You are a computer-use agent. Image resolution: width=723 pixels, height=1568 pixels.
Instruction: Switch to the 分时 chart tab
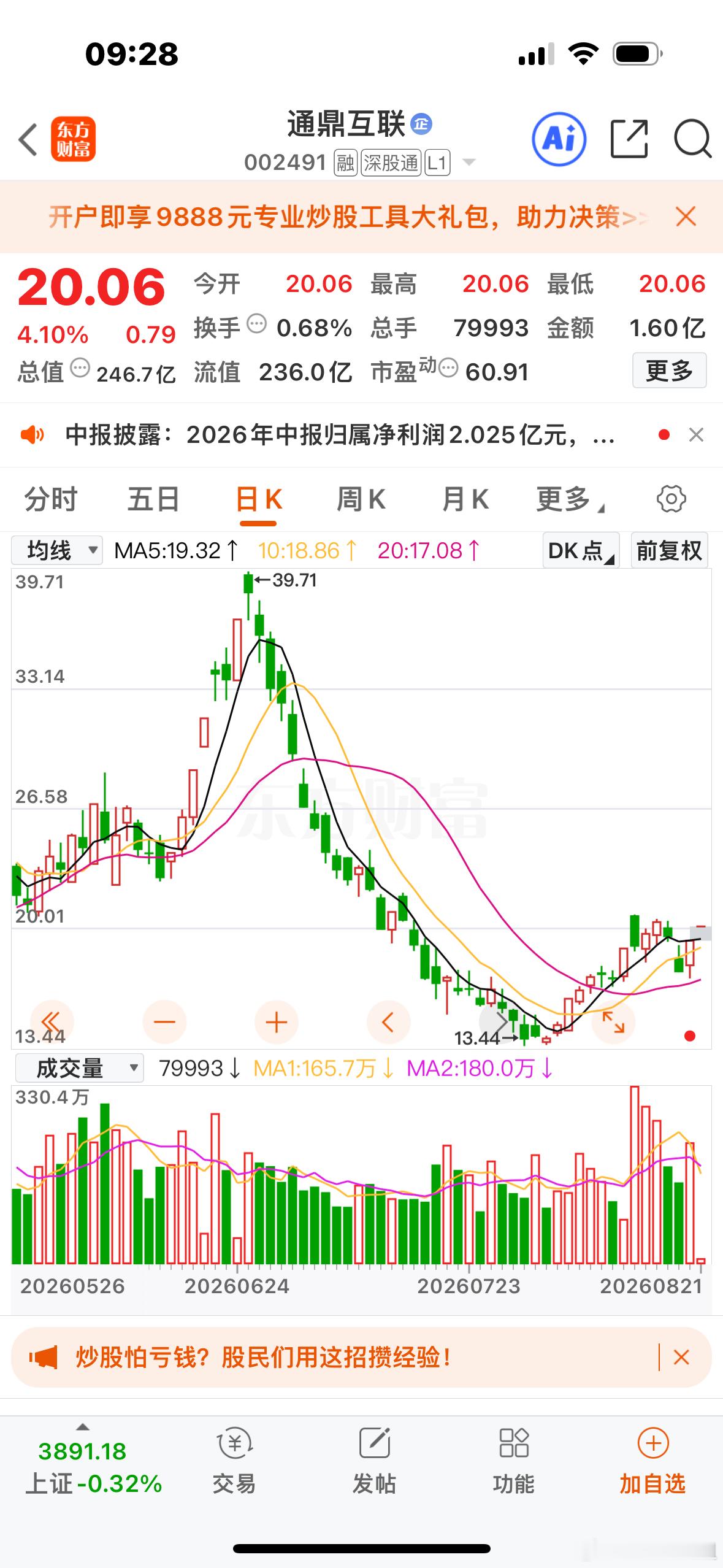(51, 499)
